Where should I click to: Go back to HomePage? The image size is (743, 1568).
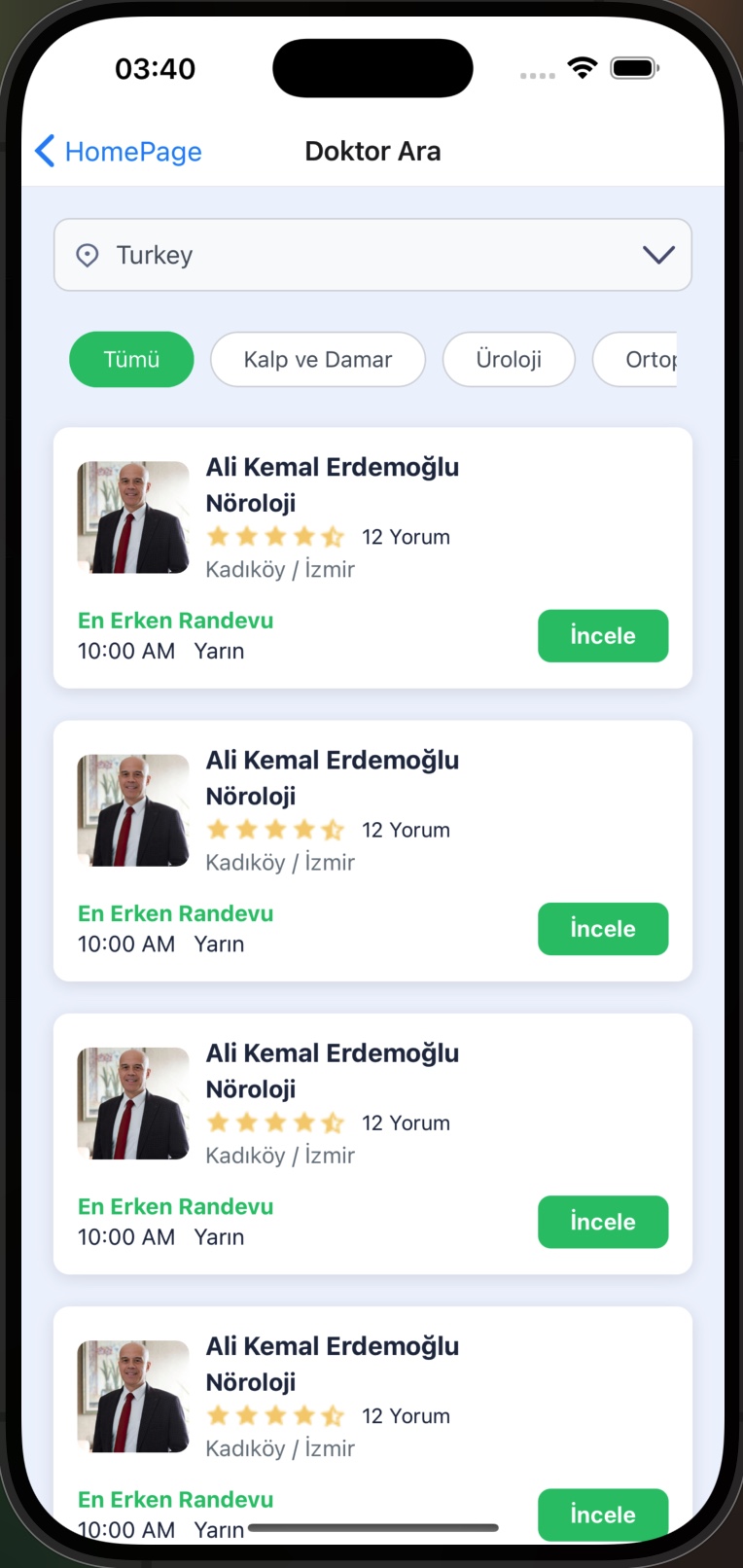coord(118,152)
